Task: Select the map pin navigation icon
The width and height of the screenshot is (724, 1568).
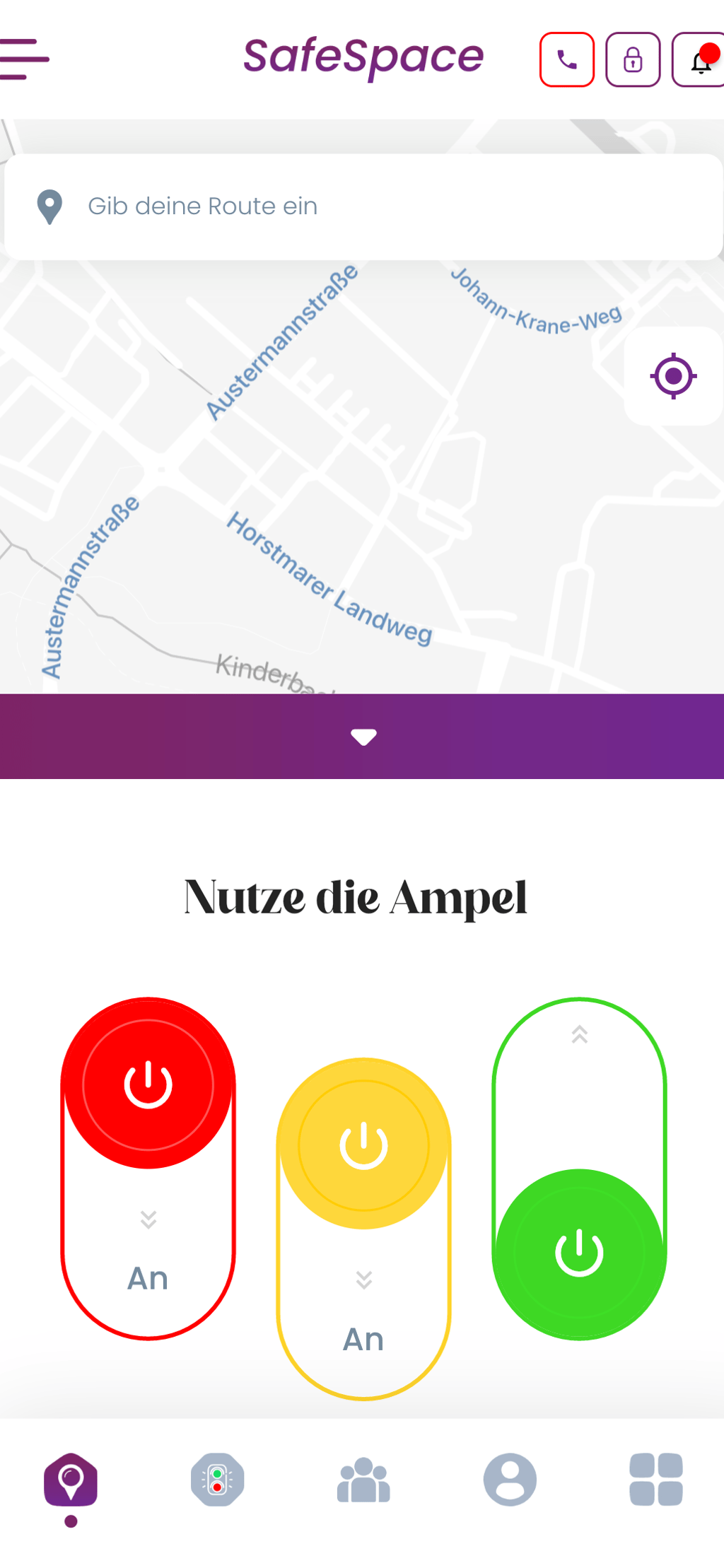Action: click(x=71, y=1480)
